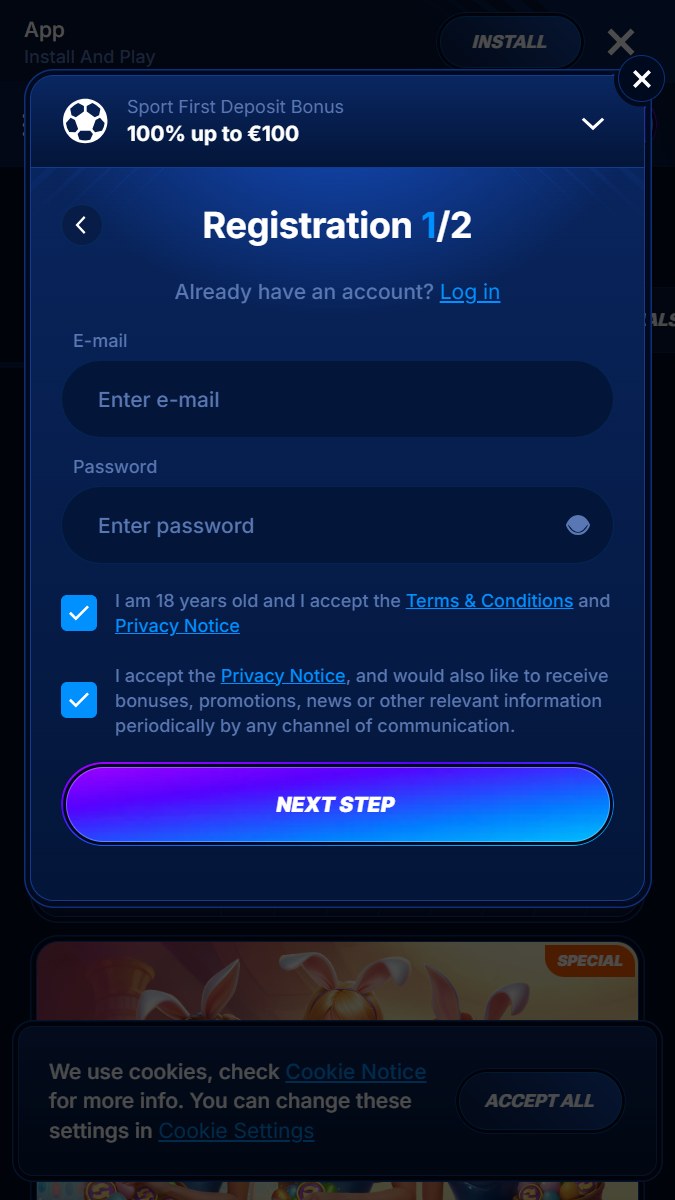The height and width of the screenshot is (1200, 675).
Task: Expand the Sport First Deposit Bonus dropdown
Action: 593,124
